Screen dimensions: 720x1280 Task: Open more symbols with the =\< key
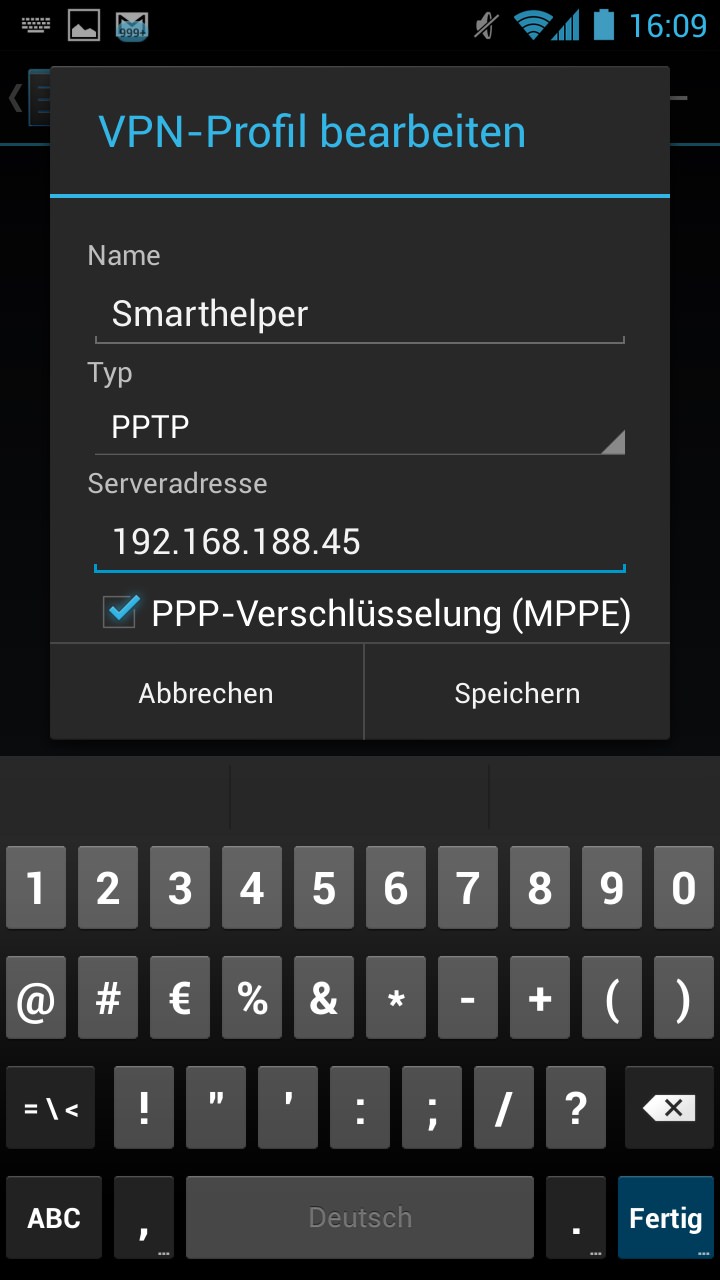pyautogui.click(x=50, y=1107)
